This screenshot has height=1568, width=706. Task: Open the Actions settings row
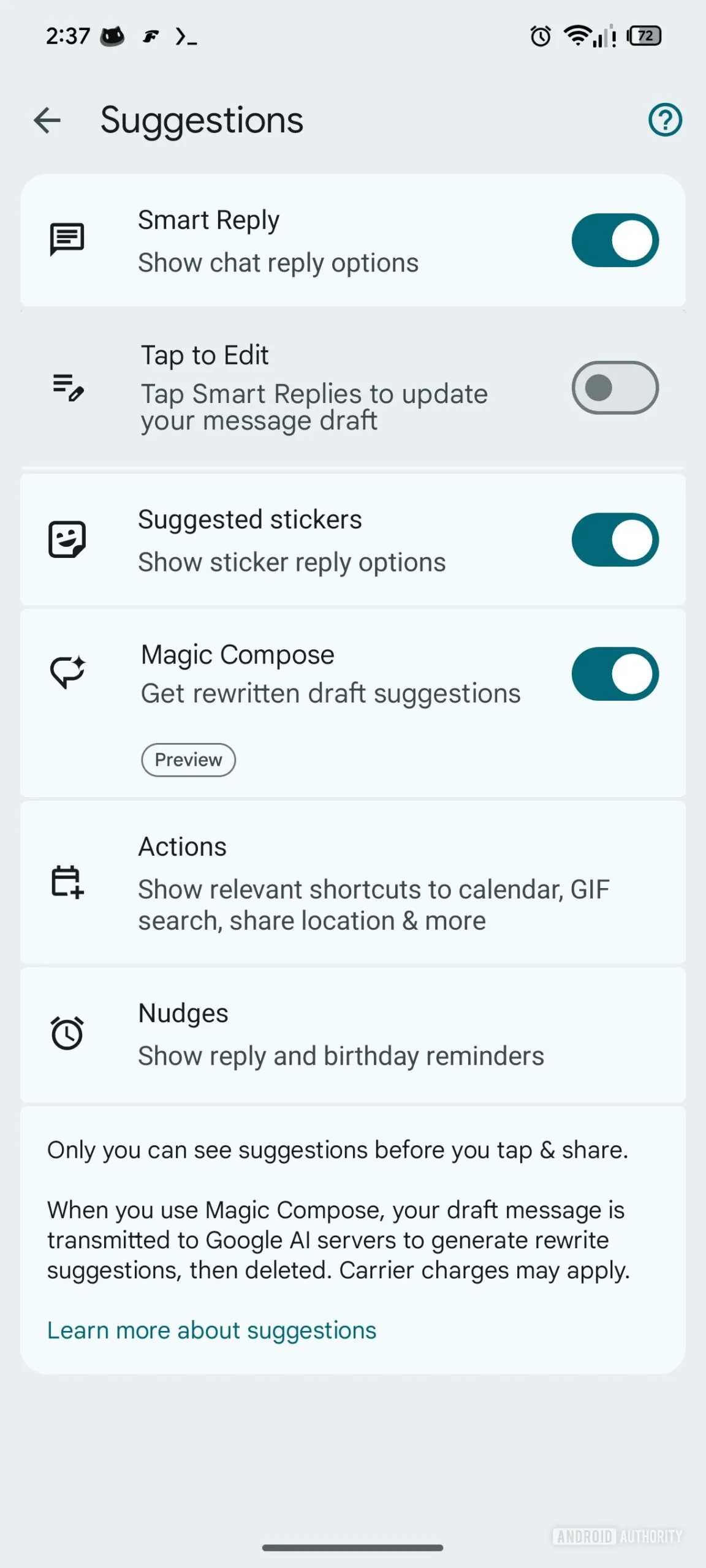pos(352,883)
